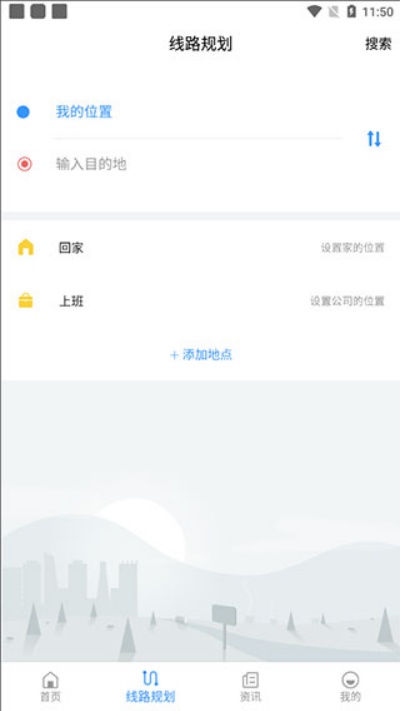Tap the 搜索 button in the top bar
This screenshot has height=711, width=400.
click(378, 44)
